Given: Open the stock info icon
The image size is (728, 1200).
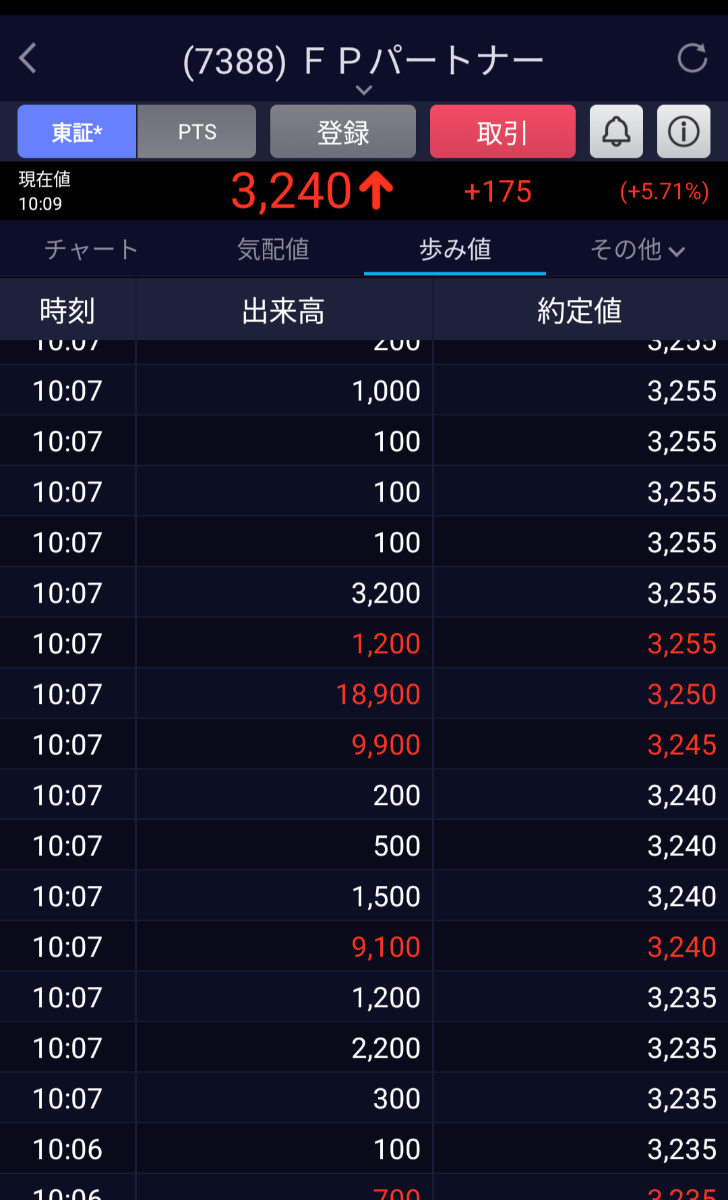Looking at the screenshot, I should (683, 132).
